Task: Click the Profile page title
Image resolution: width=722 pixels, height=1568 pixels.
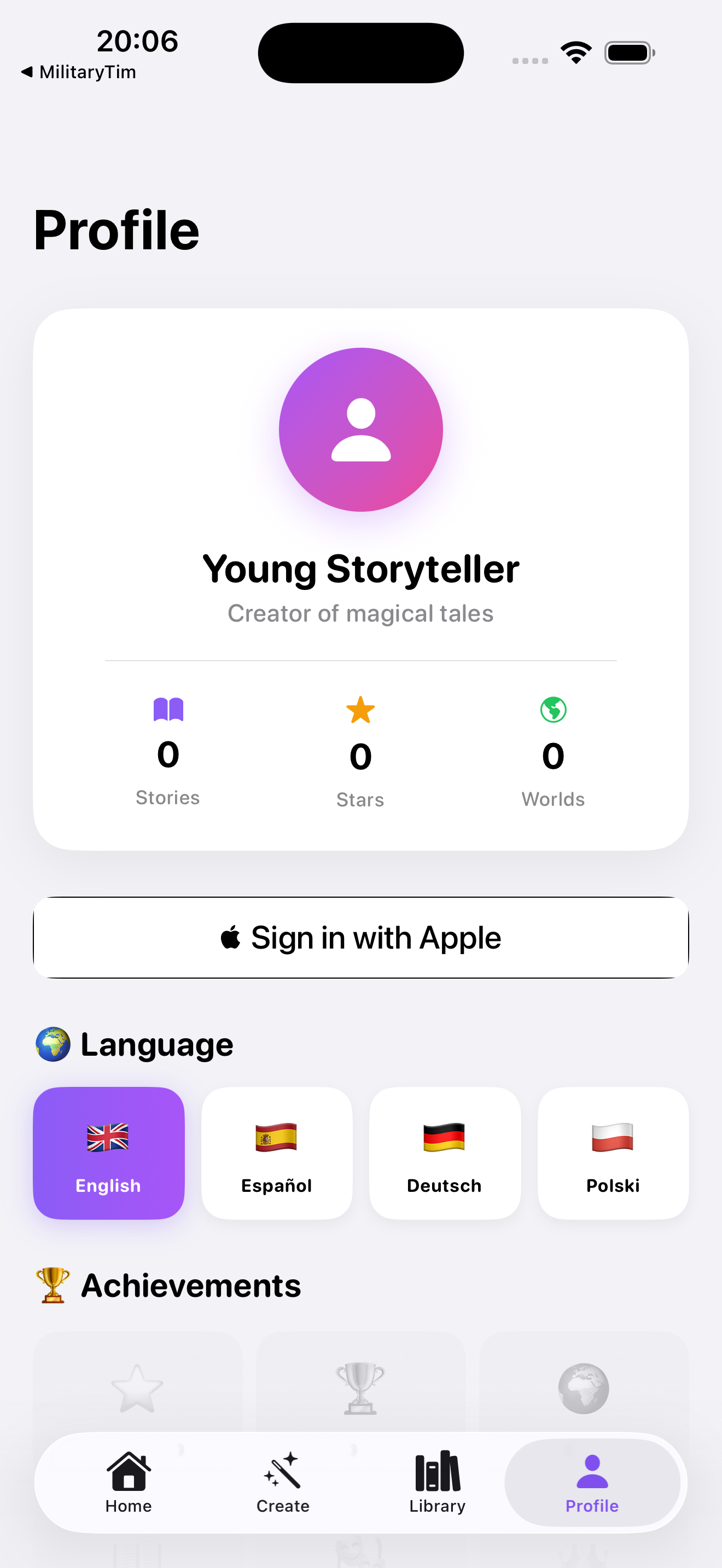Action: (x=117, y=231)
